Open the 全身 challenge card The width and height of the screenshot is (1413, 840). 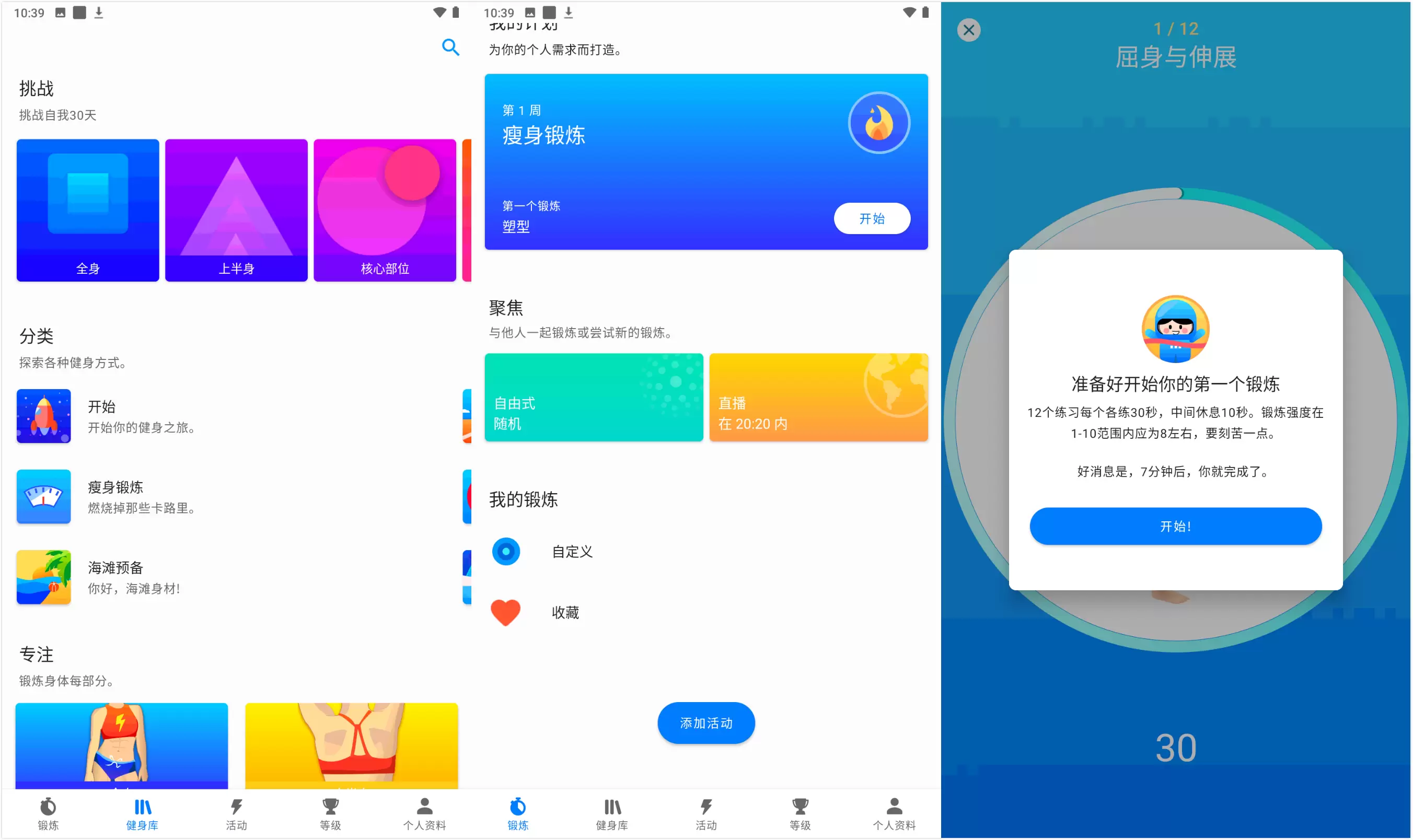(x=88, y=210)
